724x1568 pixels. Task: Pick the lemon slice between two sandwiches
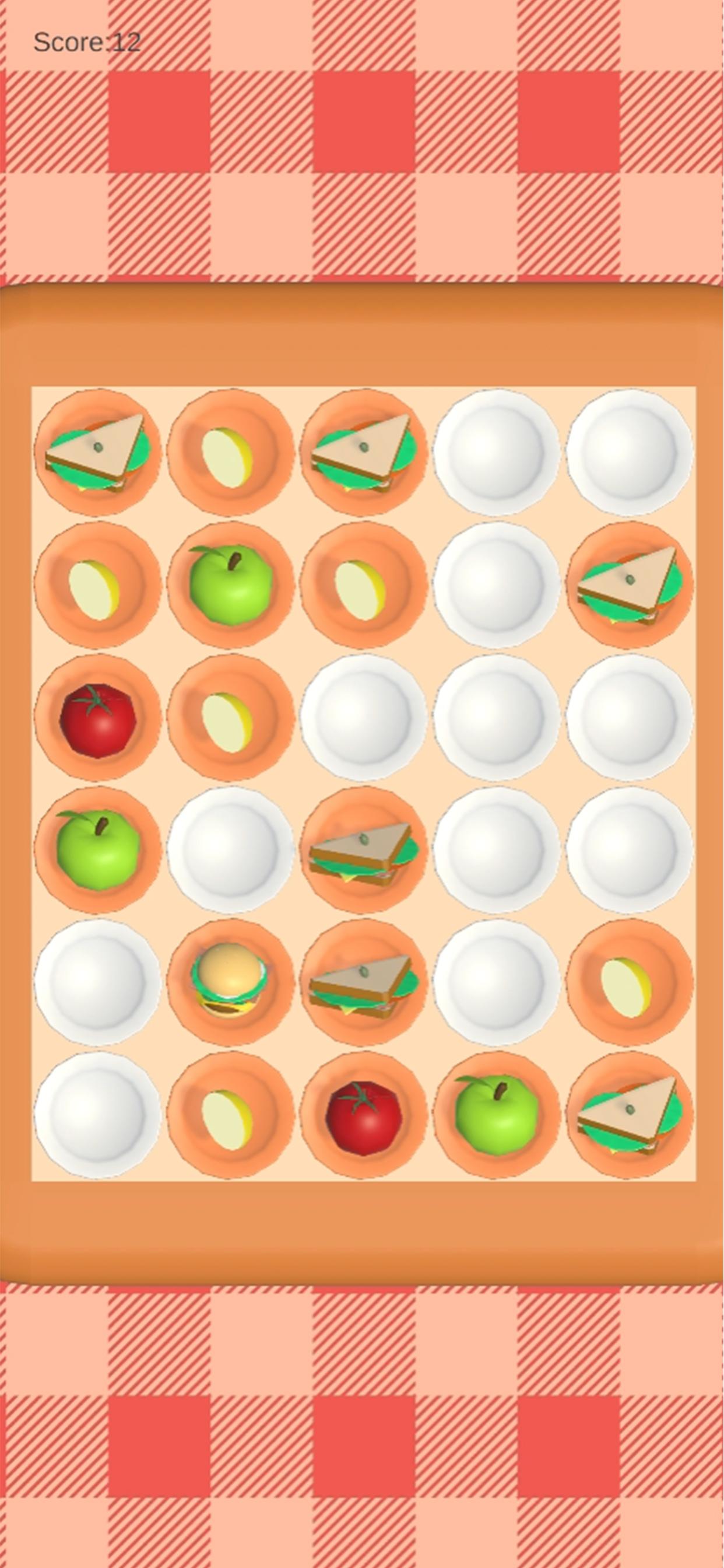[230, 452]
